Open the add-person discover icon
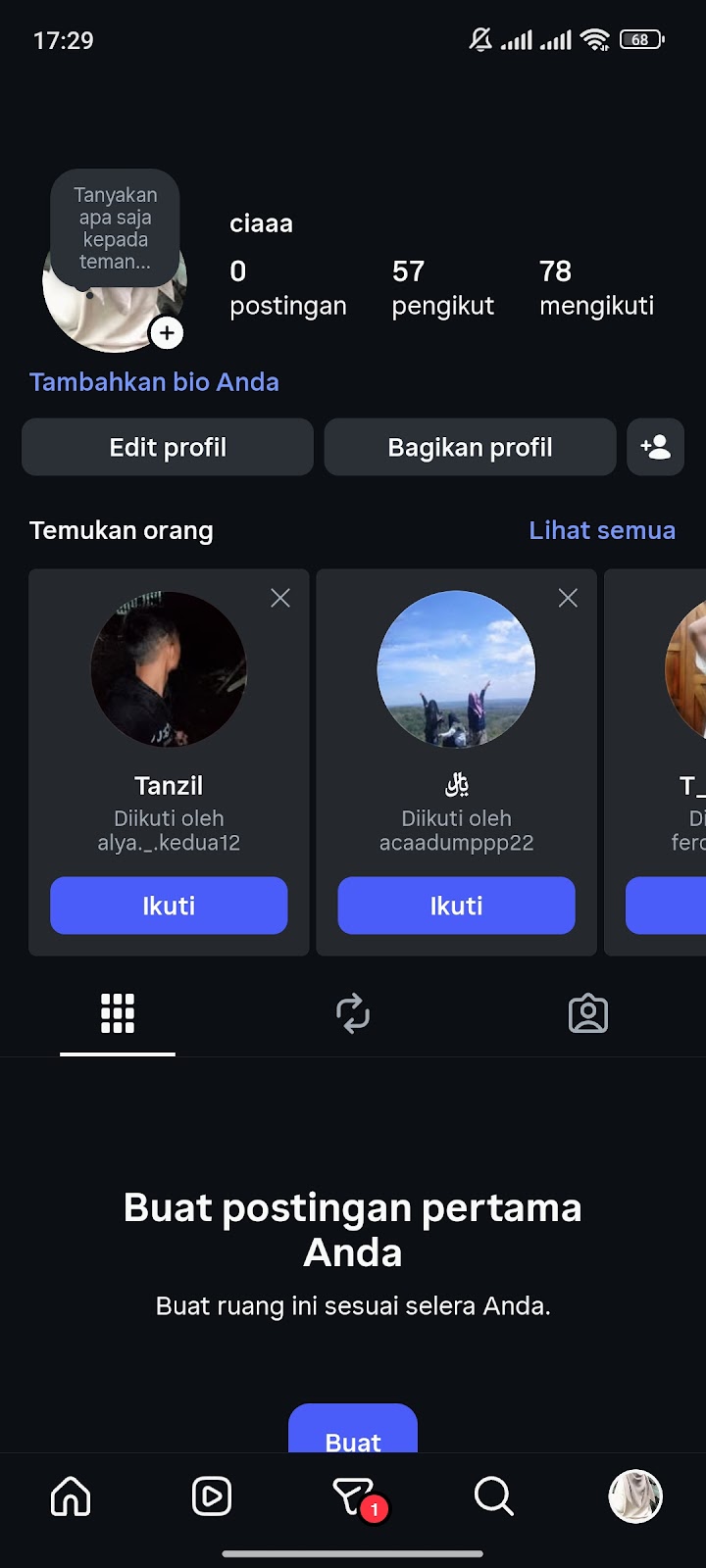The image size is (706, 1568). 655,448
